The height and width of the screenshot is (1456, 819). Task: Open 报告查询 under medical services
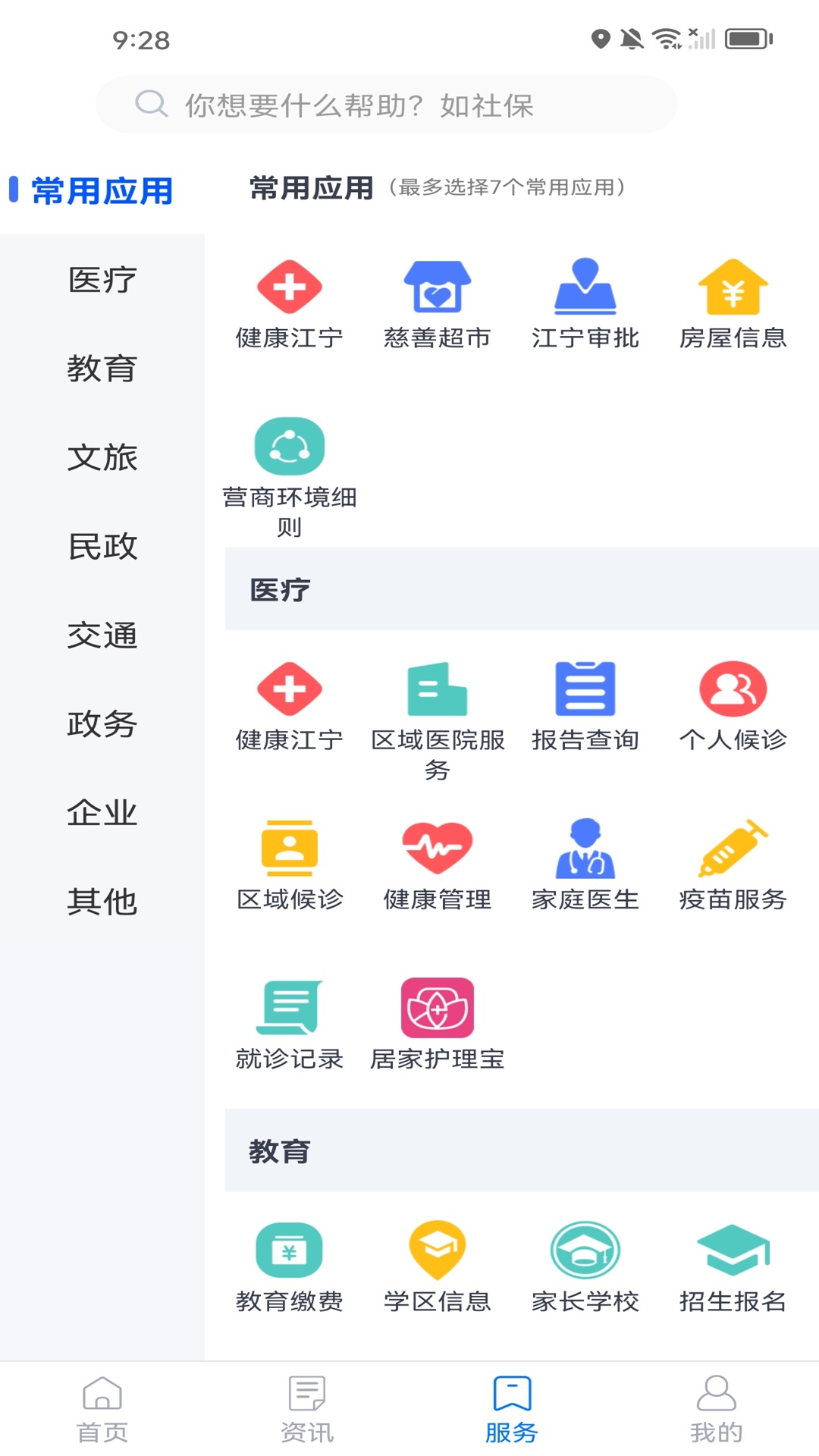585,705
